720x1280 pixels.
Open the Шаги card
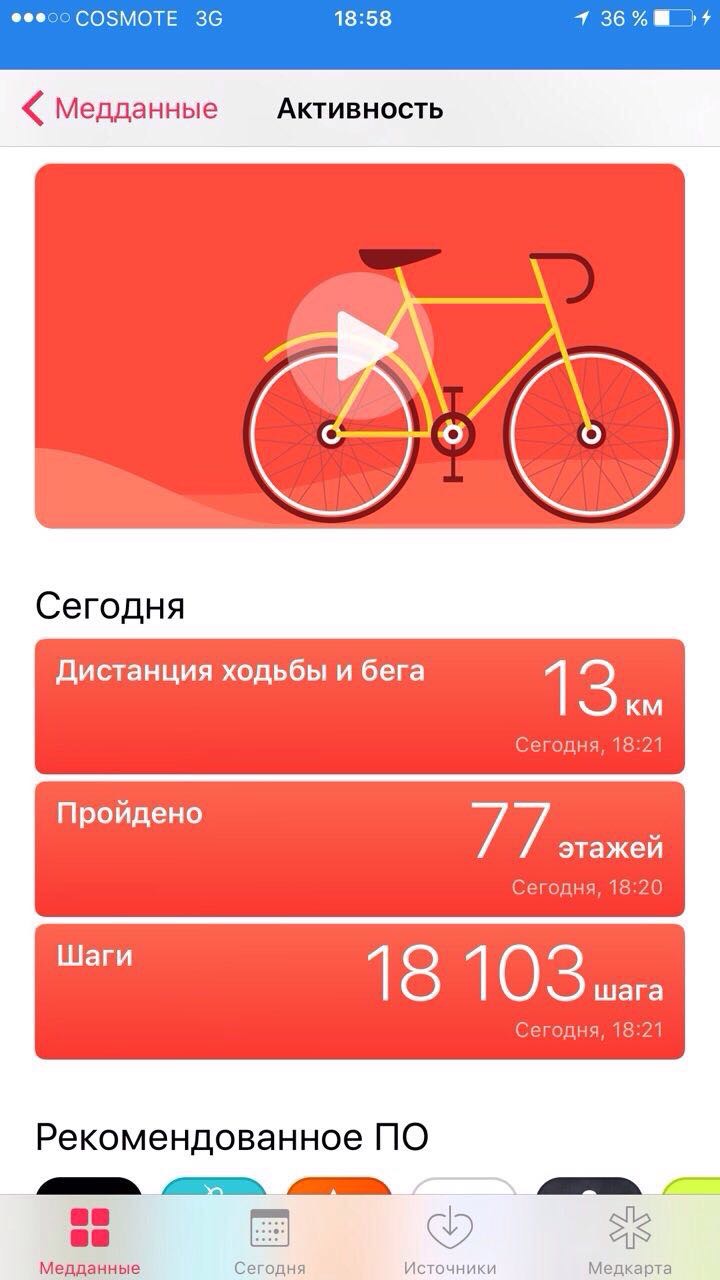point(360,992)
